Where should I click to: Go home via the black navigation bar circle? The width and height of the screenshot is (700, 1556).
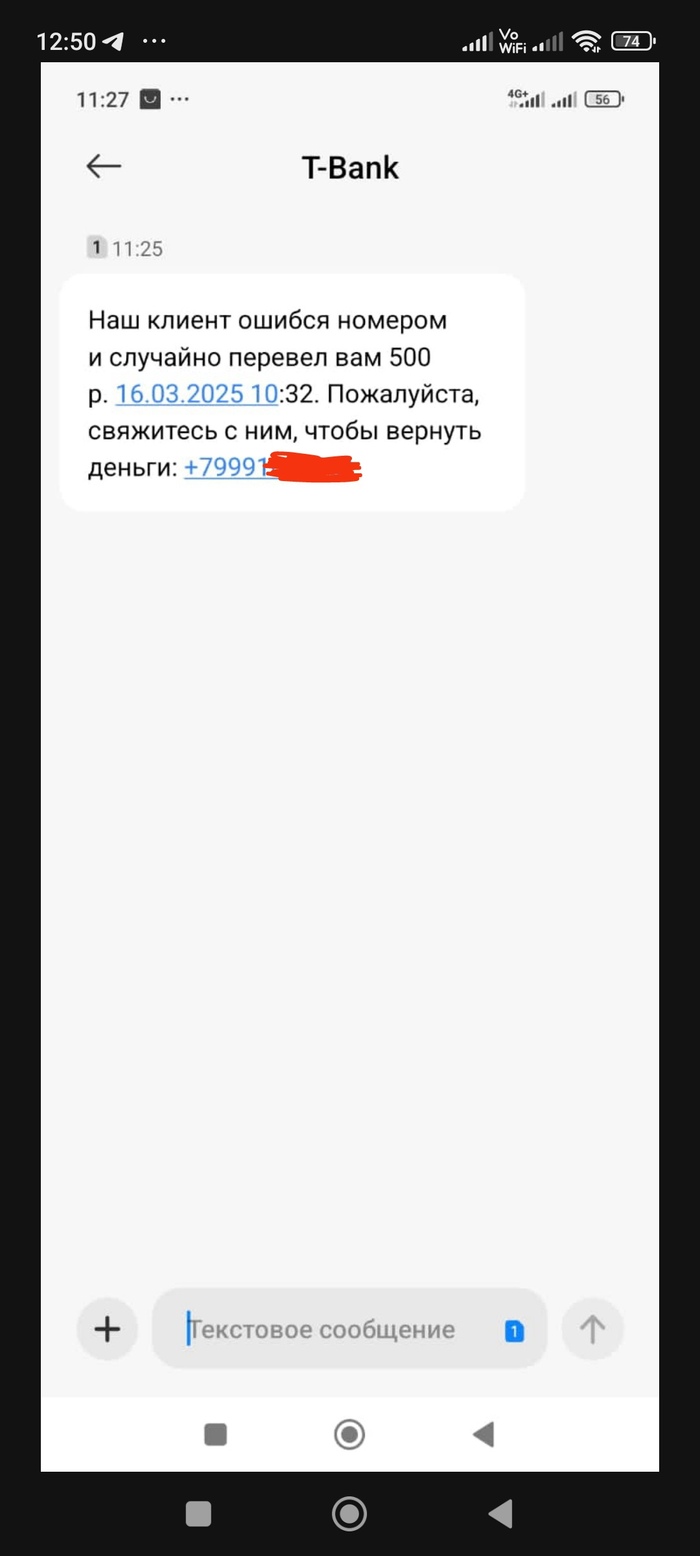click(349, 1512)
